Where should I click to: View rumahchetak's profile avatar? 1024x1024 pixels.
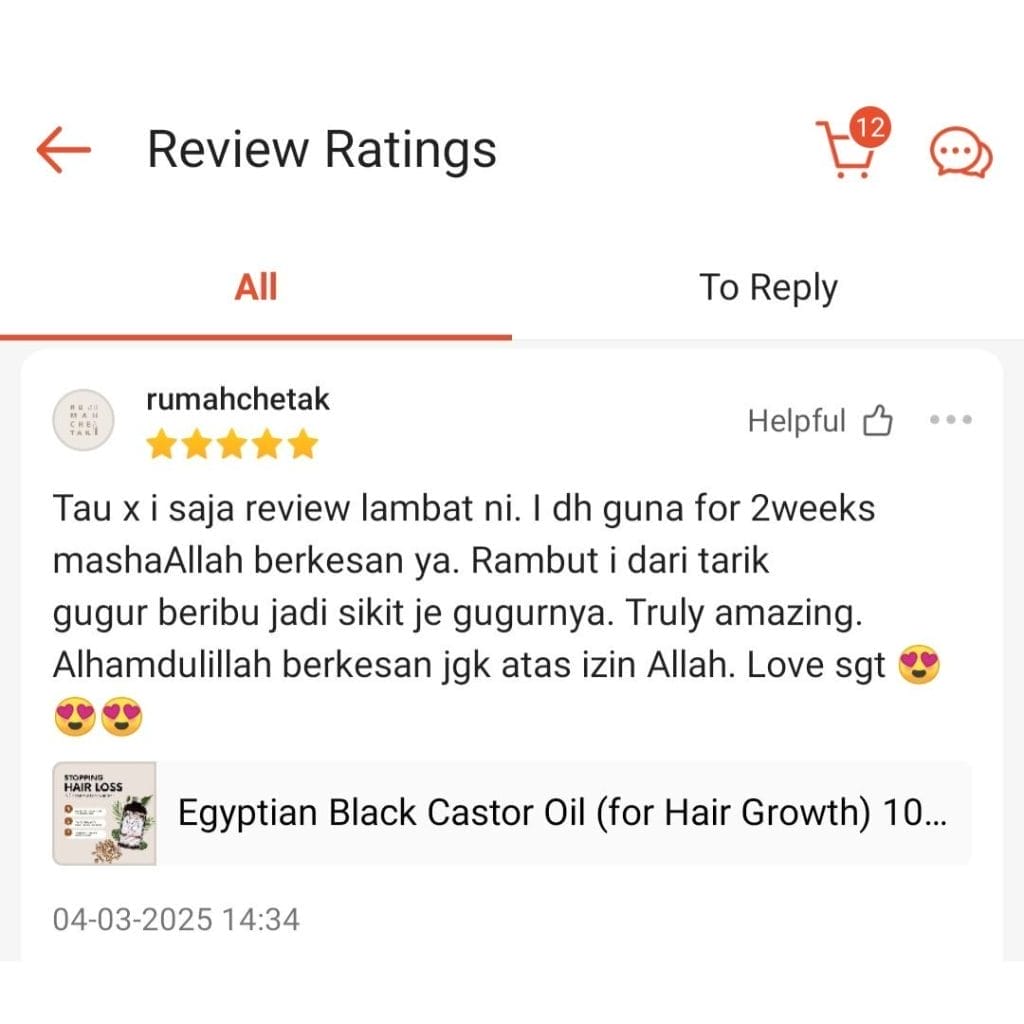pos(83,420)
